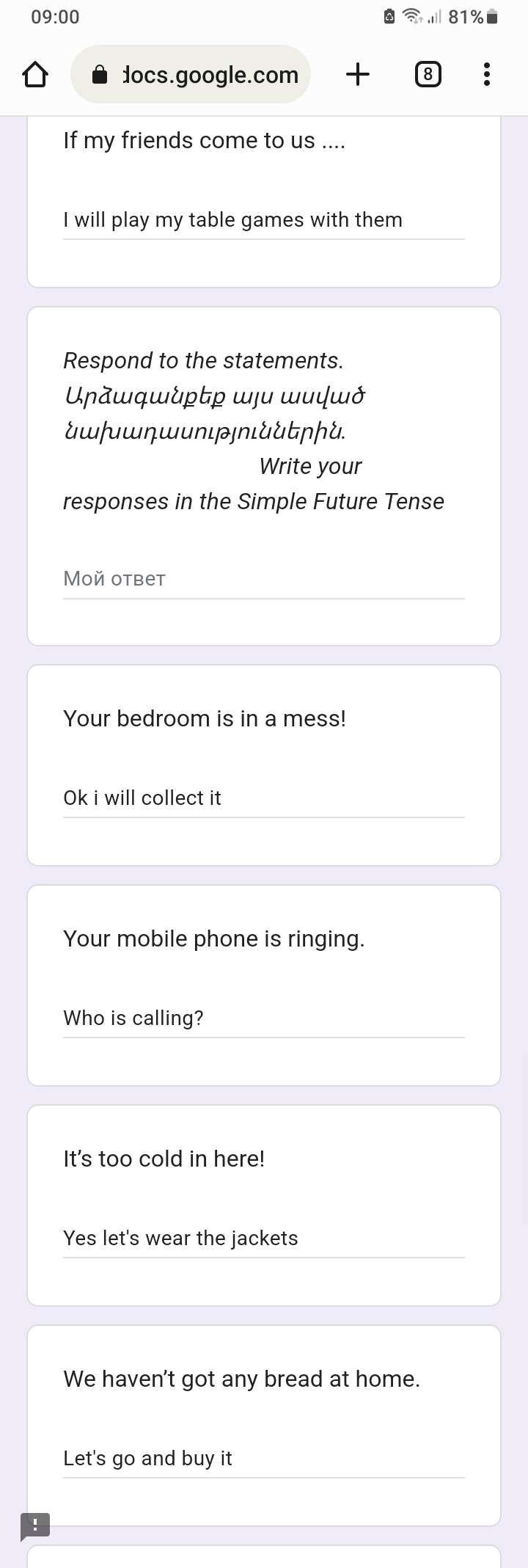The image size is (528, 1568).
Task: Open a new browser tab
Action: click(x=358, y=74)
